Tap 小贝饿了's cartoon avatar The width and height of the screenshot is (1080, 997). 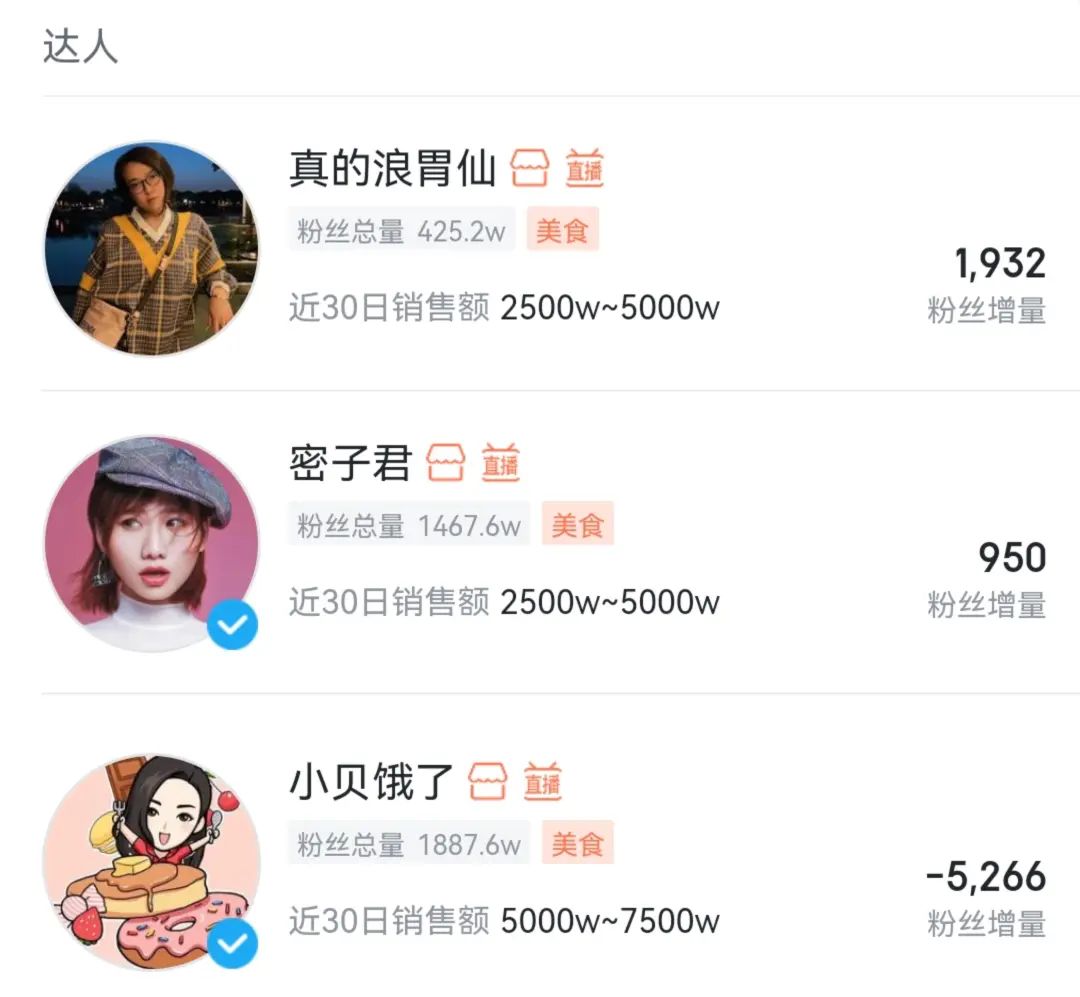(x=151, y=861)
